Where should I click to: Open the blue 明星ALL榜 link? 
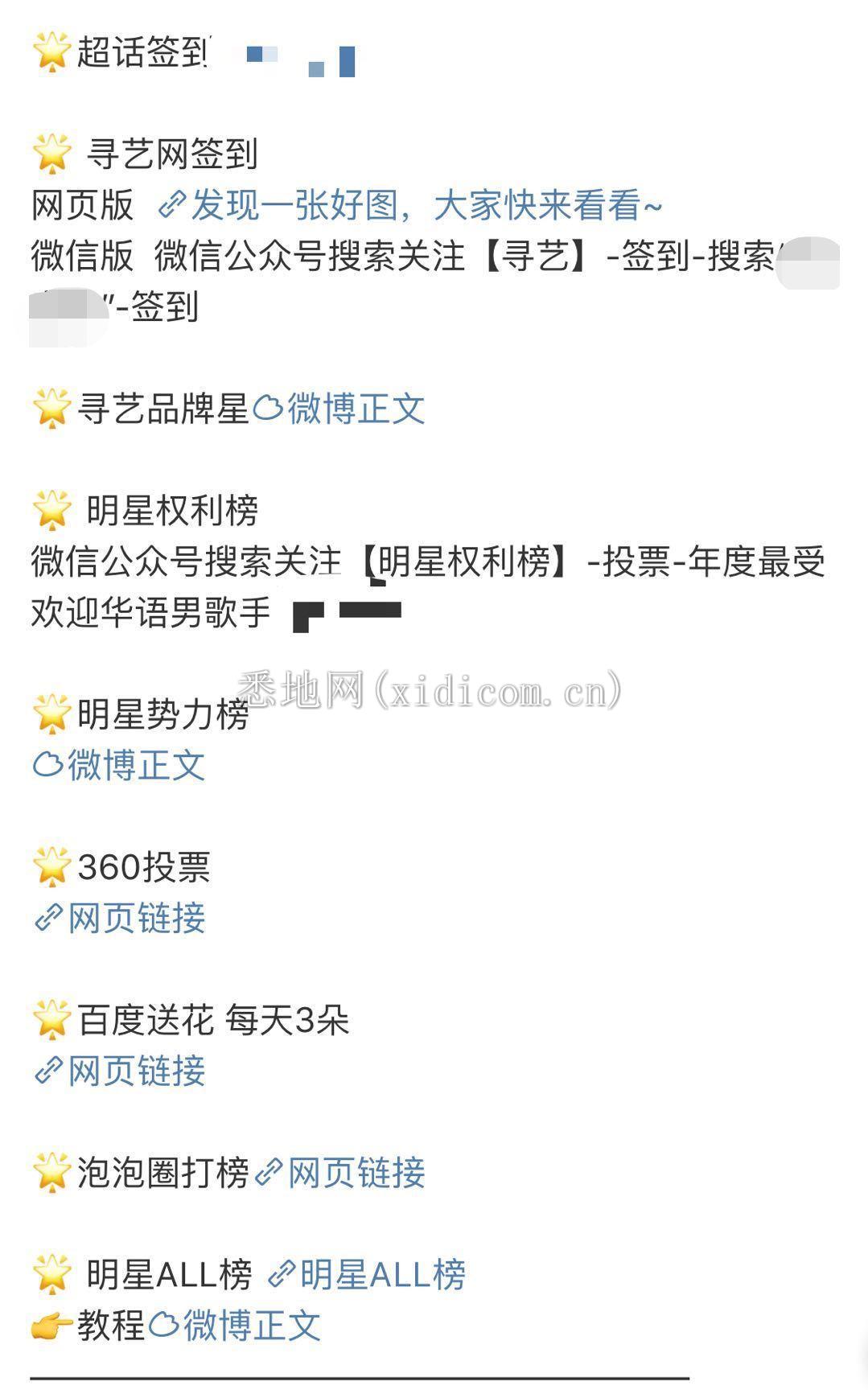381,1274
